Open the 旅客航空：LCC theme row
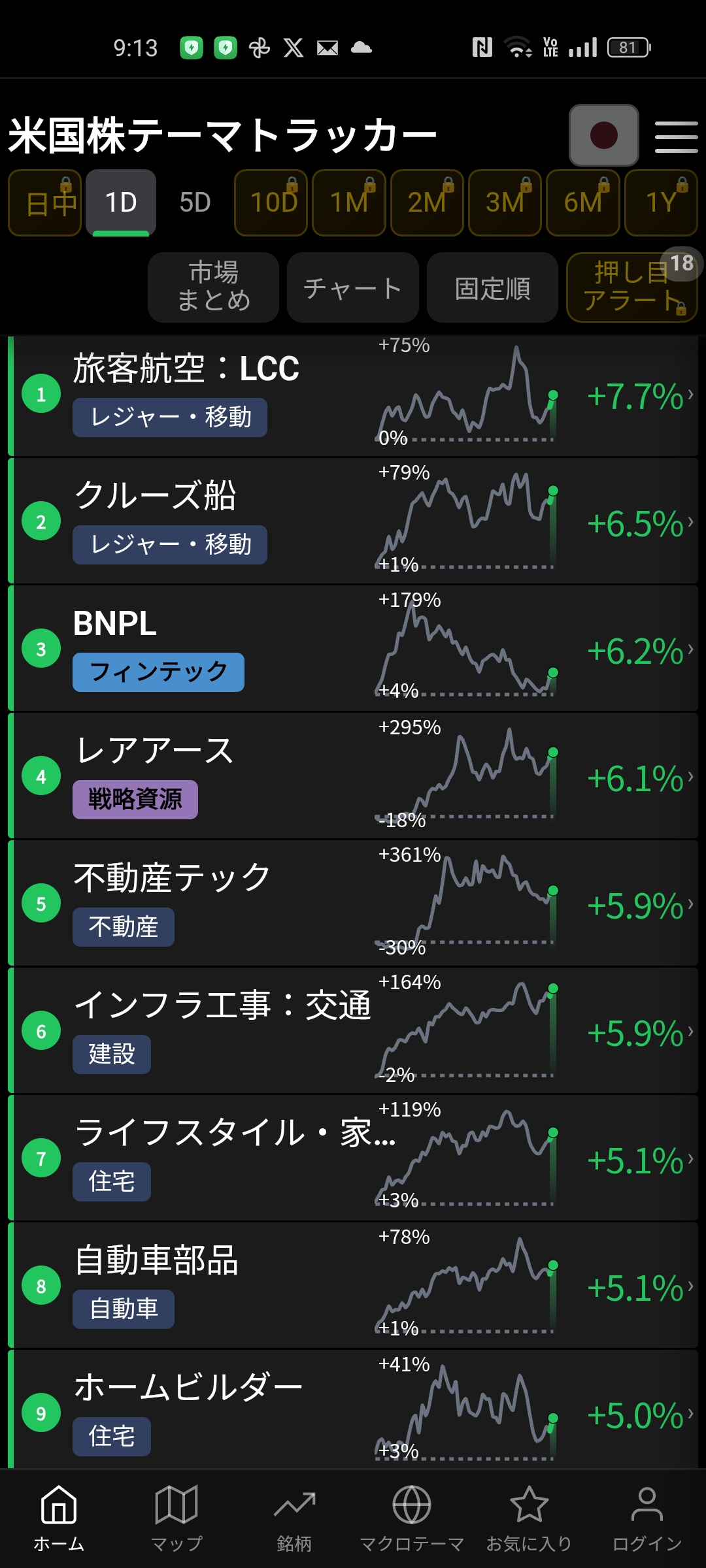Screen dimensions: 706x1568 pyautogui.click(x=196, y=395)
